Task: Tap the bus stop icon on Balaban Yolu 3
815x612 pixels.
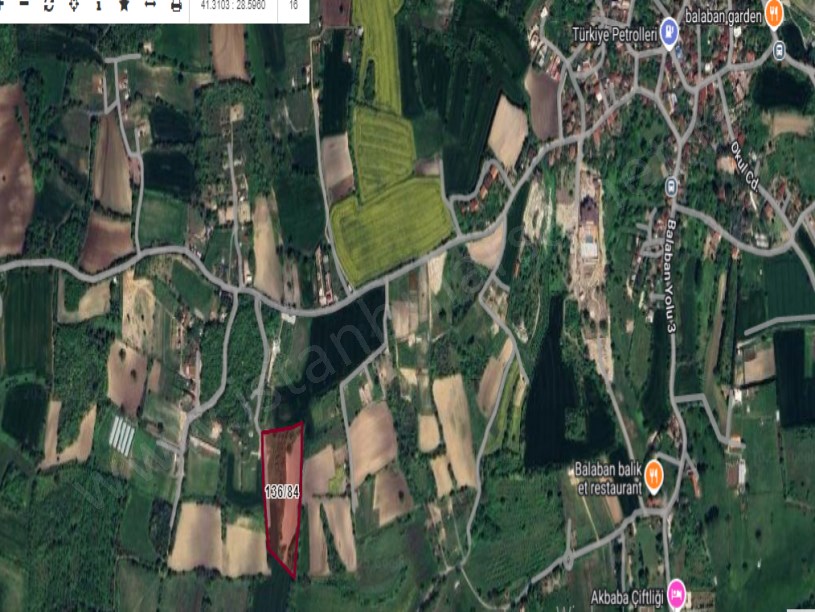Action: pyautogui.click(x=671, y=185)
